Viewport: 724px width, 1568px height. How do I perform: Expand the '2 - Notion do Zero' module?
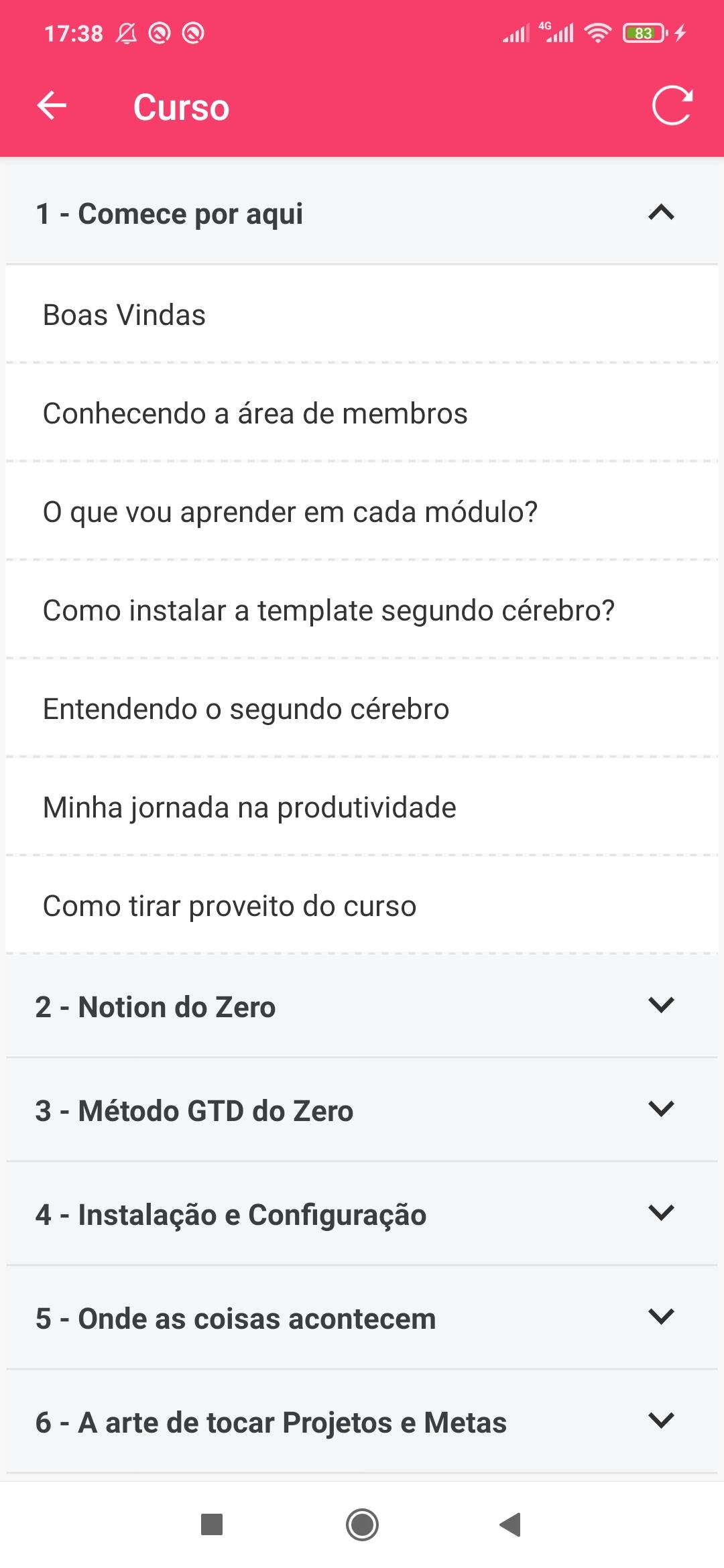pyautogui.click(x=362, y=1006)
